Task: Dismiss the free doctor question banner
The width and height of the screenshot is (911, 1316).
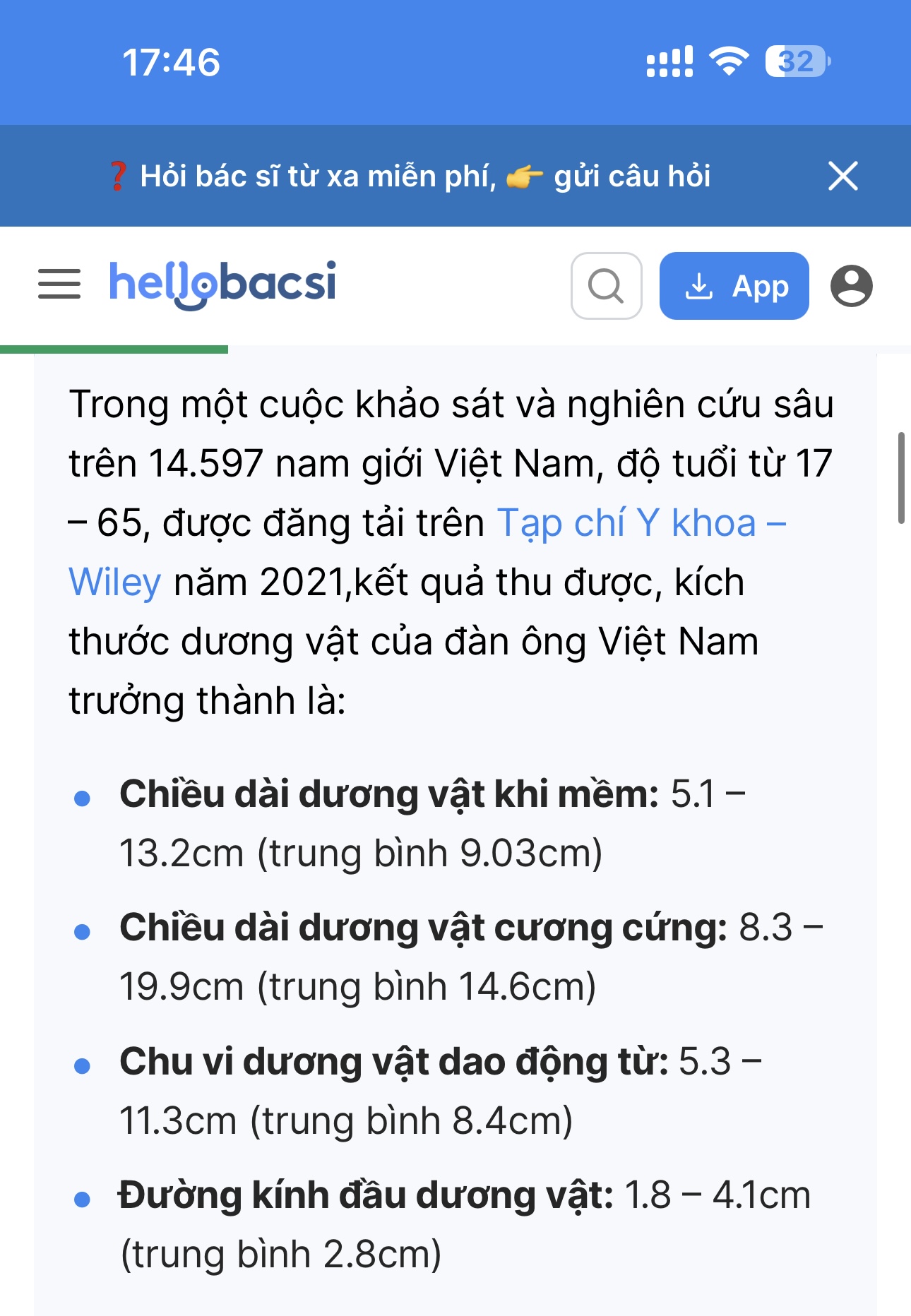Action: tap(842, 177)
